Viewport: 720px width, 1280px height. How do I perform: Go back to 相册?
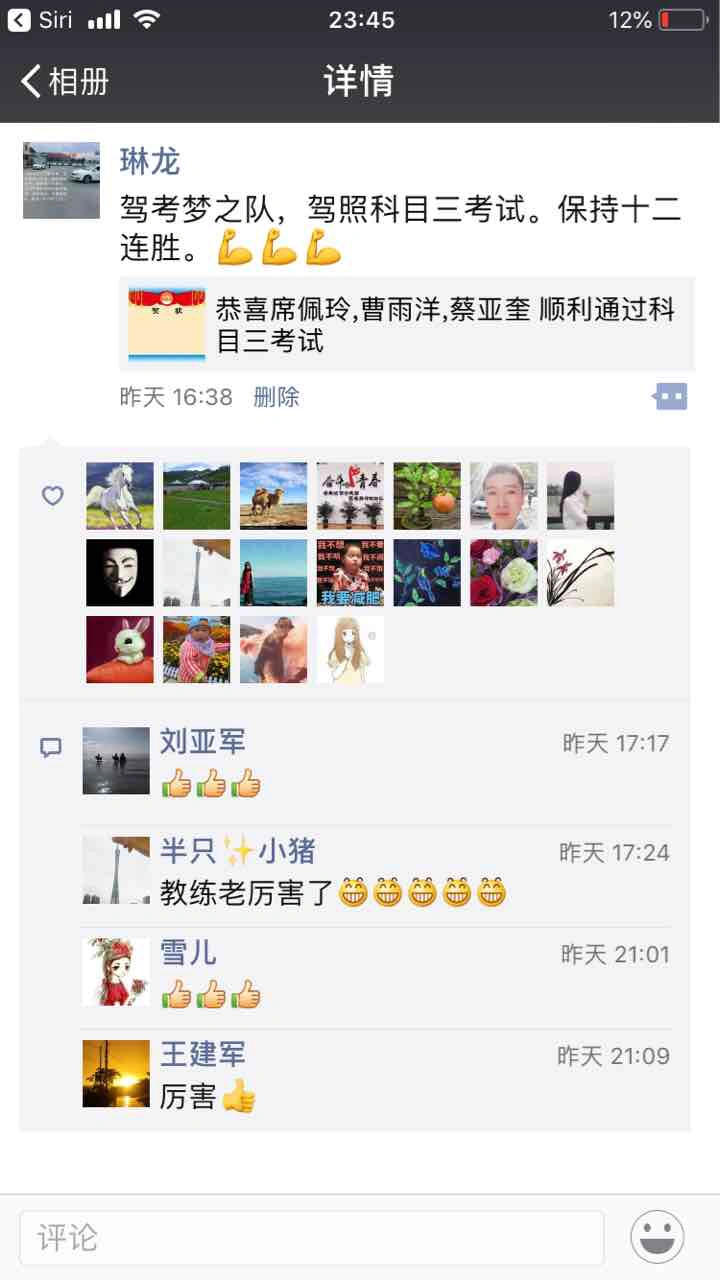66,81
